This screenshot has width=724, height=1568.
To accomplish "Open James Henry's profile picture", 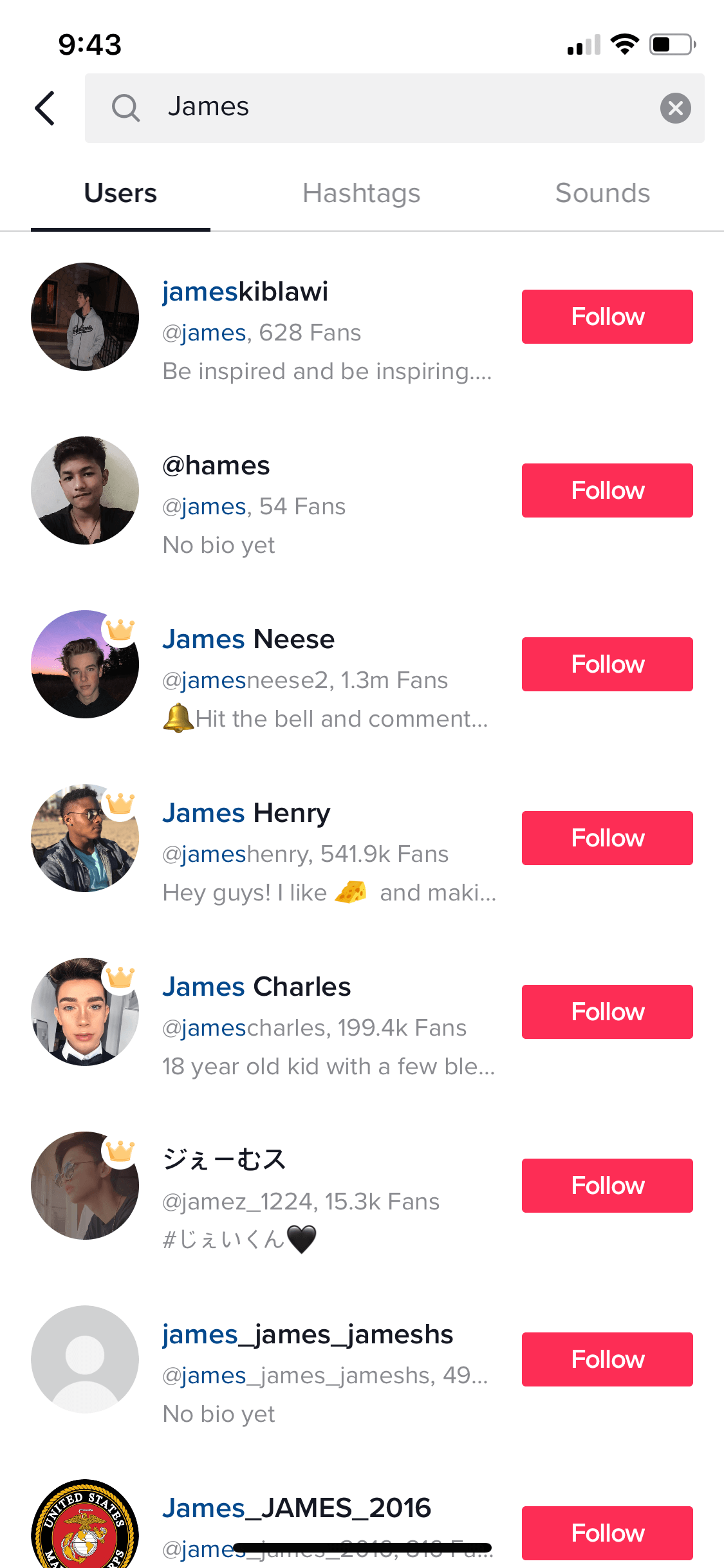I will (x=85, y=838).
